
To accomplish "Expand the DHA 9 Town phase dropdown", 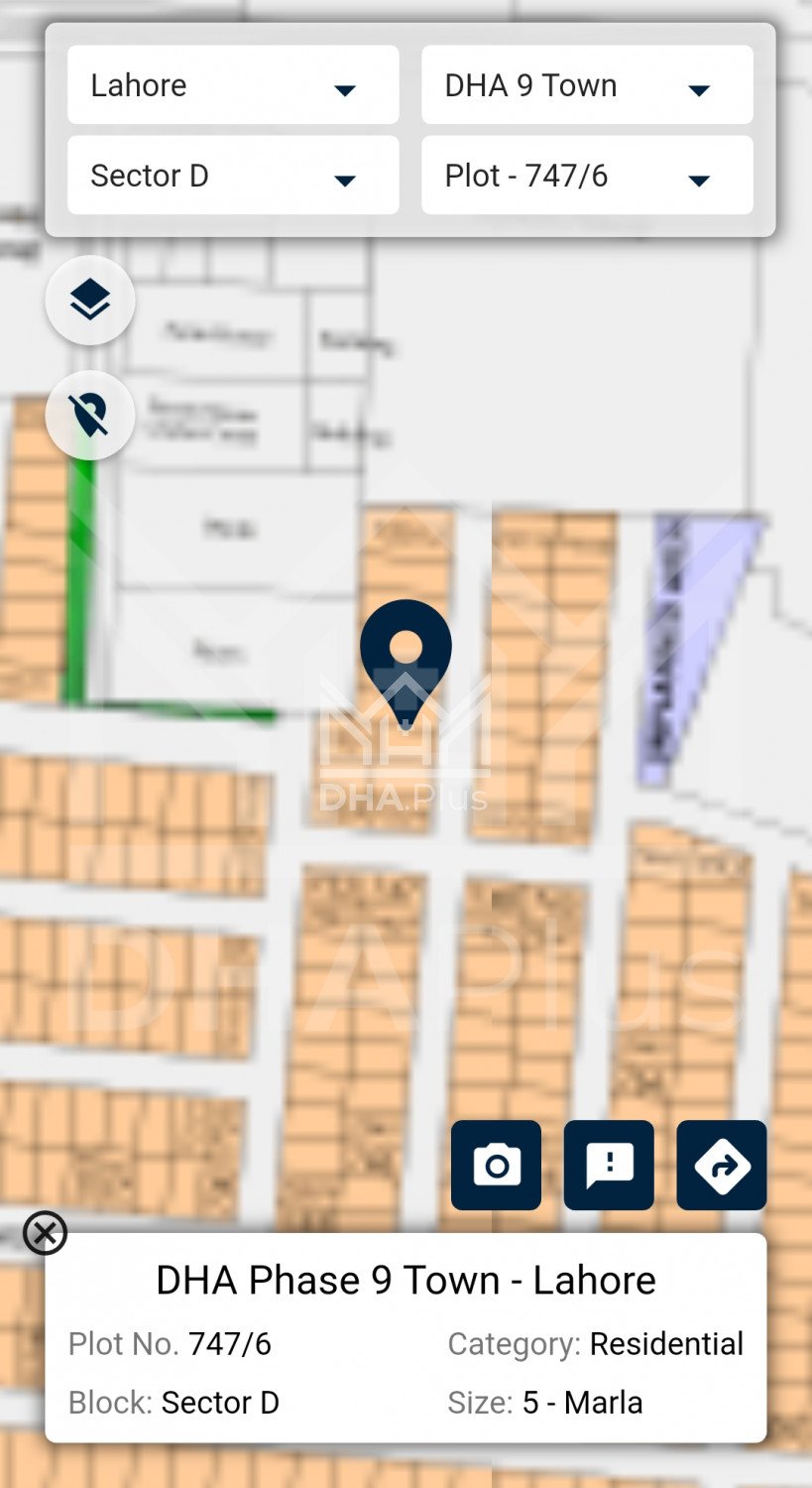I will click(x=587, y=85).
